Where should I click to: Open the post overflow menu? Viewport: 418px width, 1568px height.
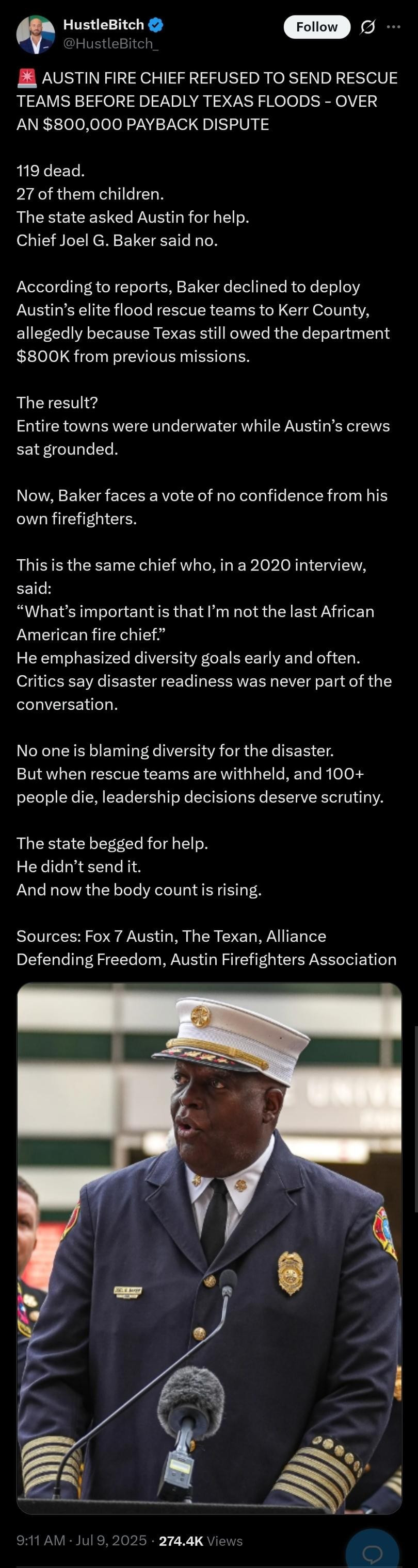pyautogui.click(x=394, y=27)
